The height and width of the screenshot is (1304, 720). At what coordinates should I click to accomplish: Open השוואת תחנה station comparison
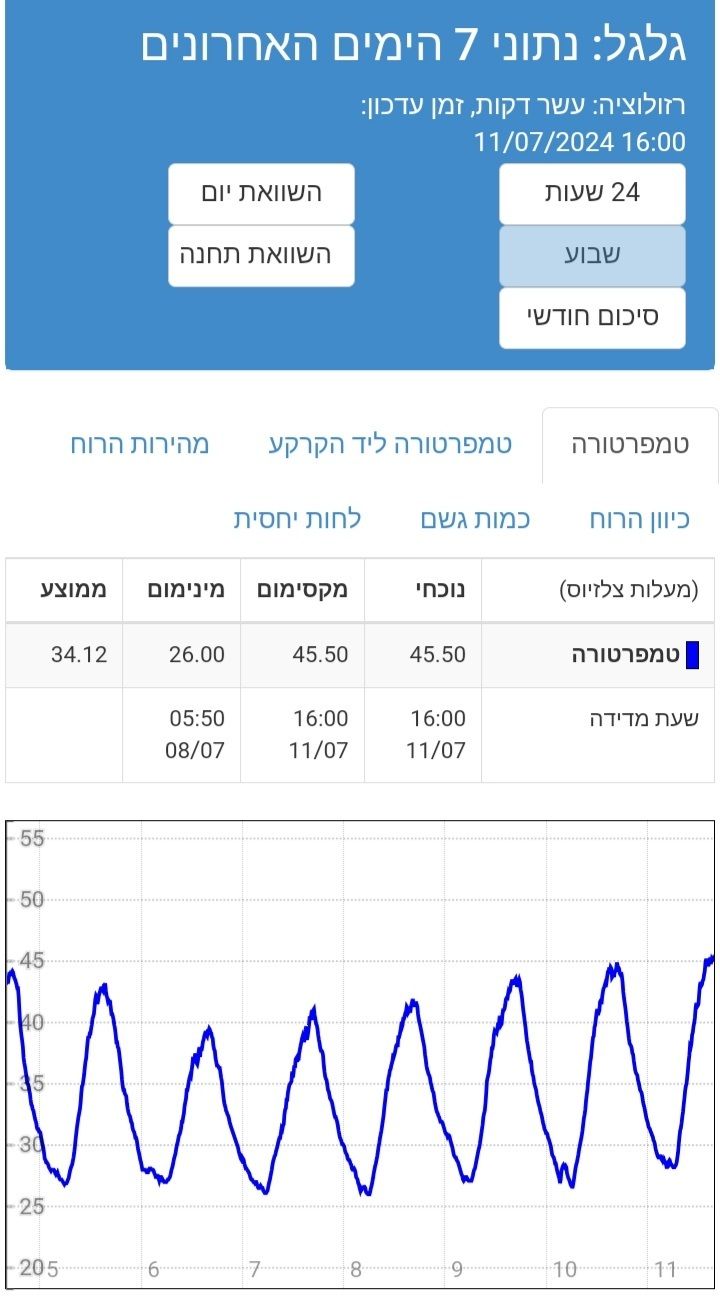tap(261, 255)
